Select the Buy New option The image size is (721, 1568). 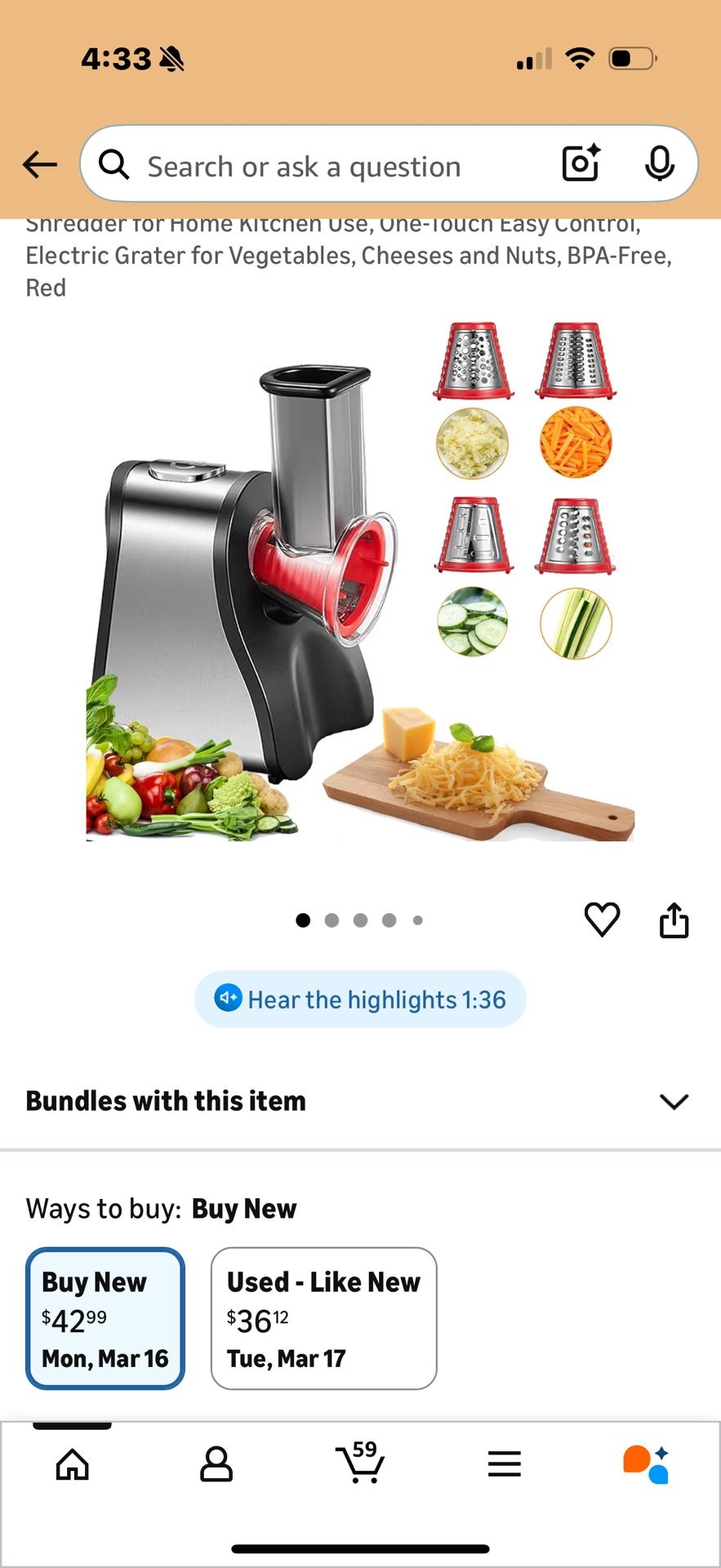[x=105, y=1318]
